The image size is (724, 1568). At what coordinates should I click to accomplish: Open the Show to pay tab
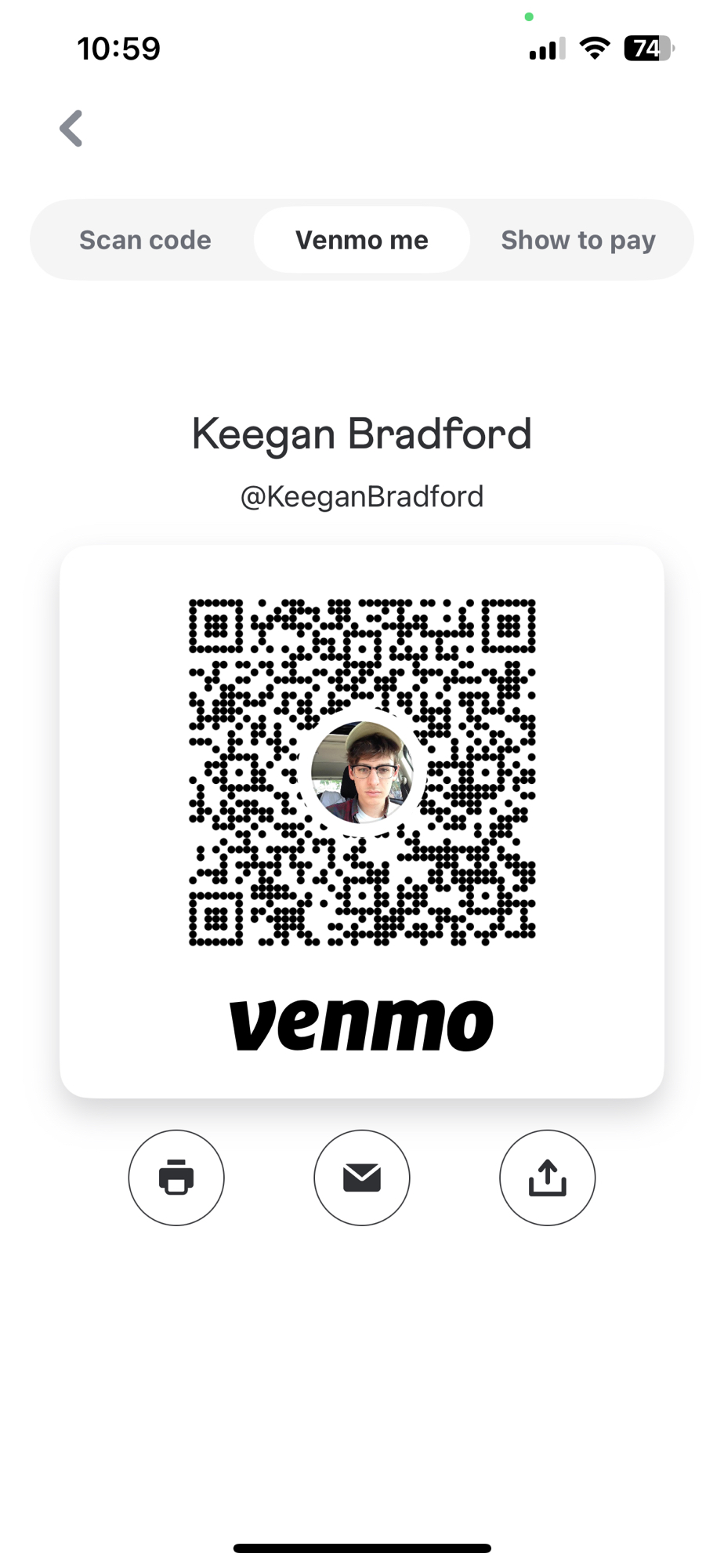coord(577,240)
